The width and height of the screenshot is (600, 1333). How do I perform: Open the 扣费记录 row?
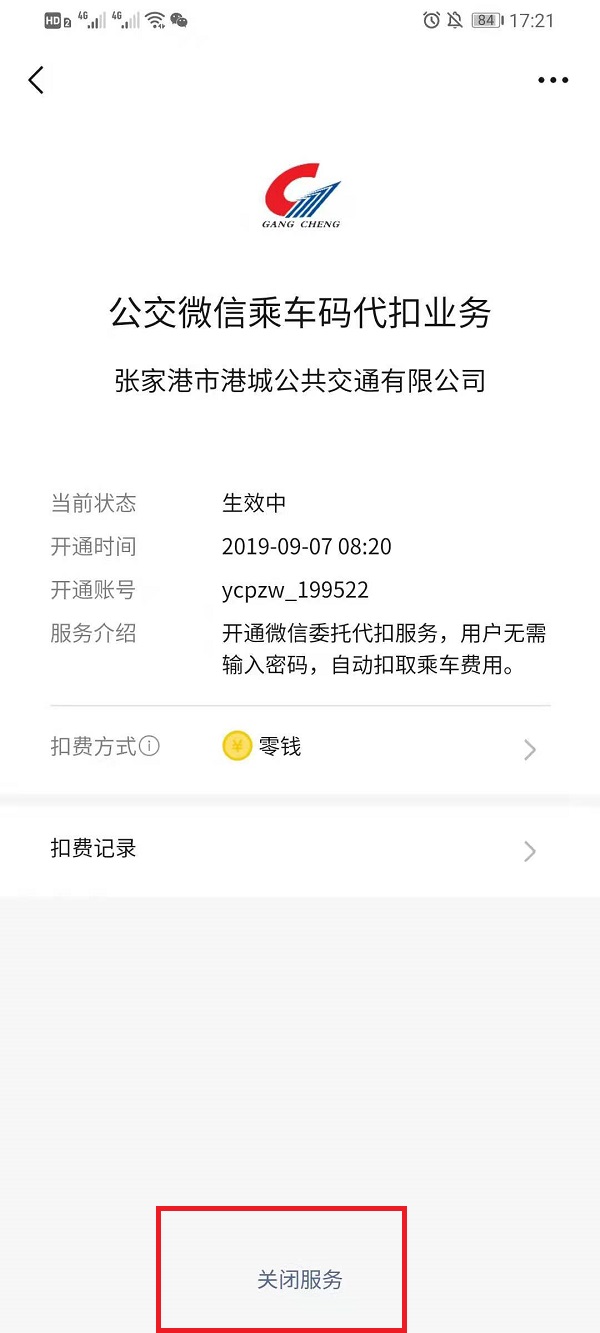tap(300, 850)
